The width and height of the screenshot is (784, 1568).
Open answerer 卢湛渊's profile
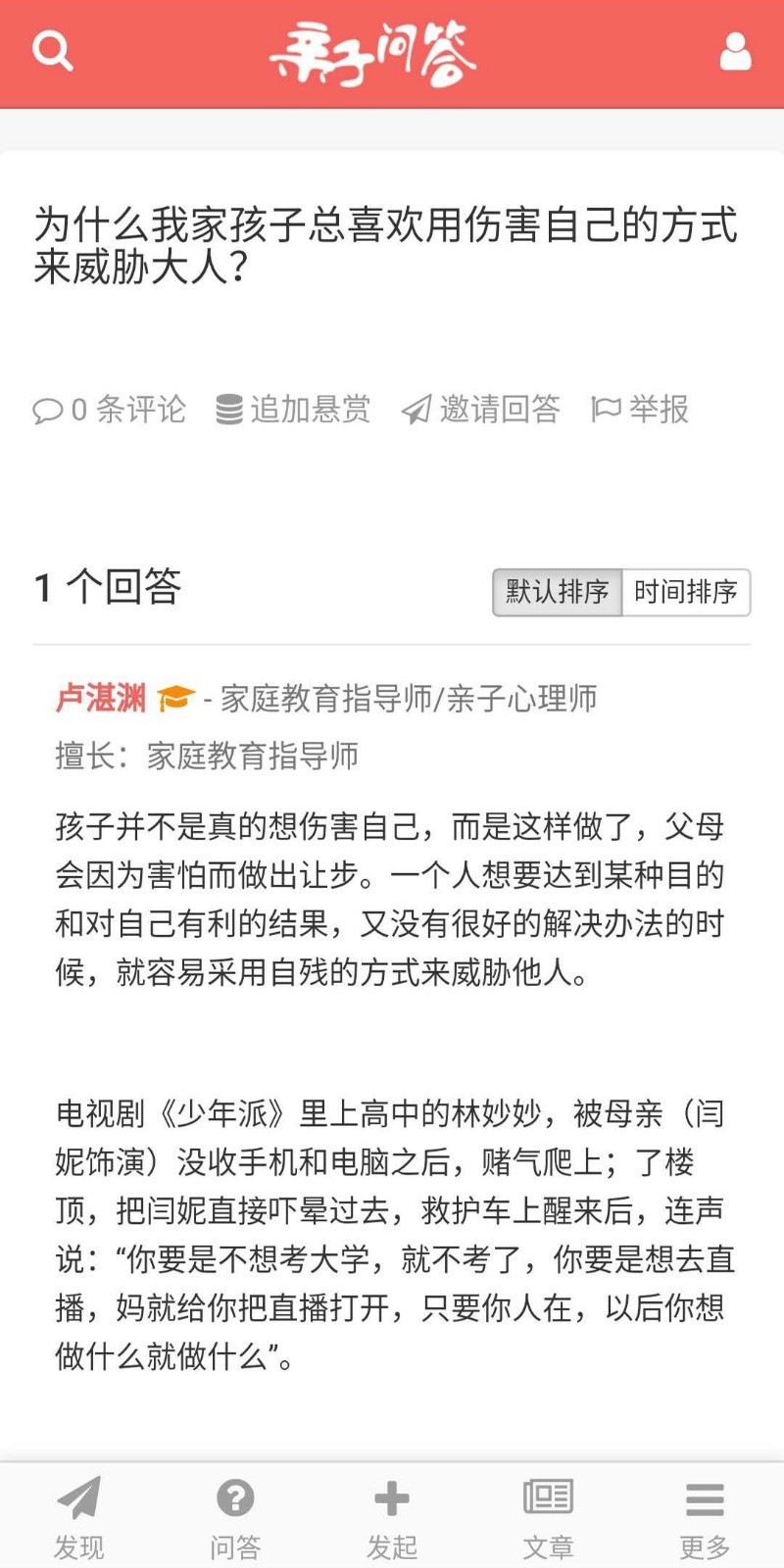[101, 698]
